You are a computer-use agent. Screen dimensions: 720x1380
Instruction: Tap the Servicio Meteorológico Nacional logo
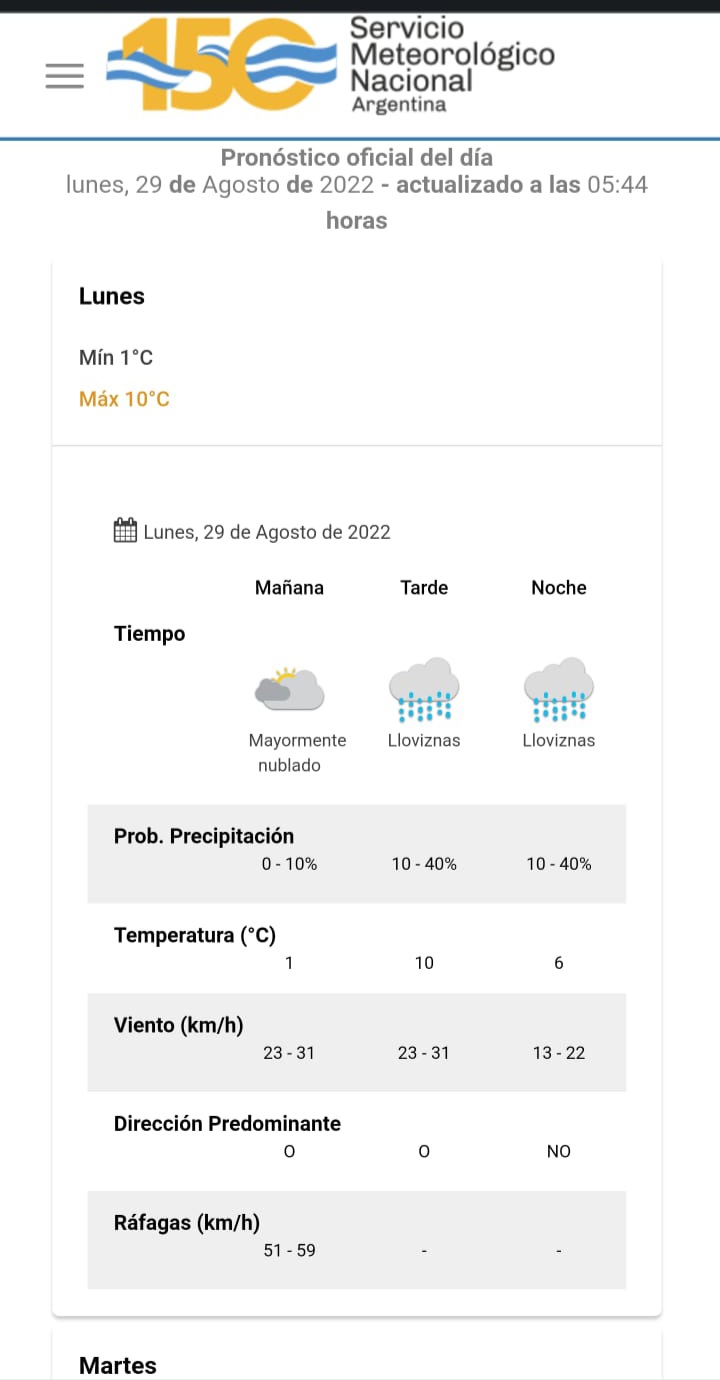pos(331,66)
